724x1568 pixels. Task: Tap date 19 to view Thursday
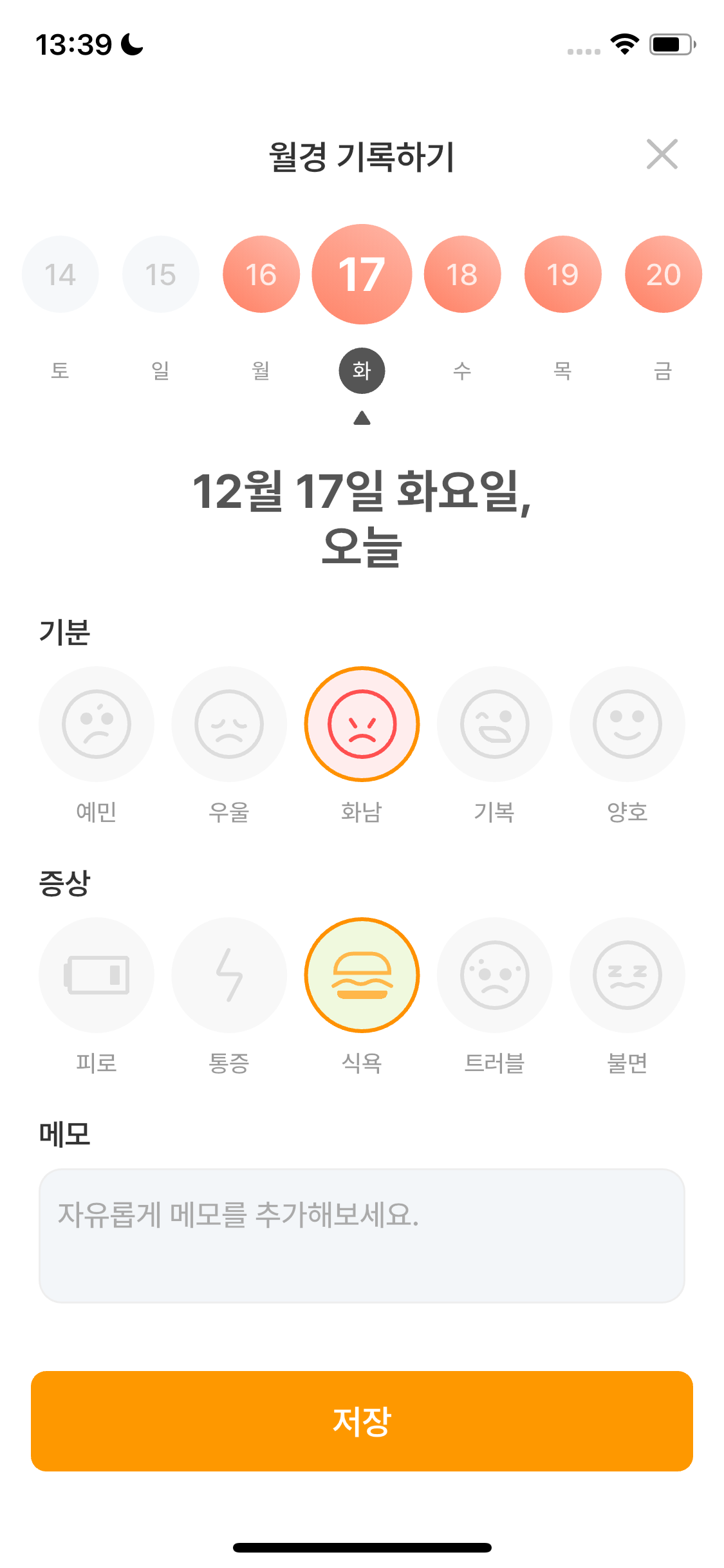[562, 273]
